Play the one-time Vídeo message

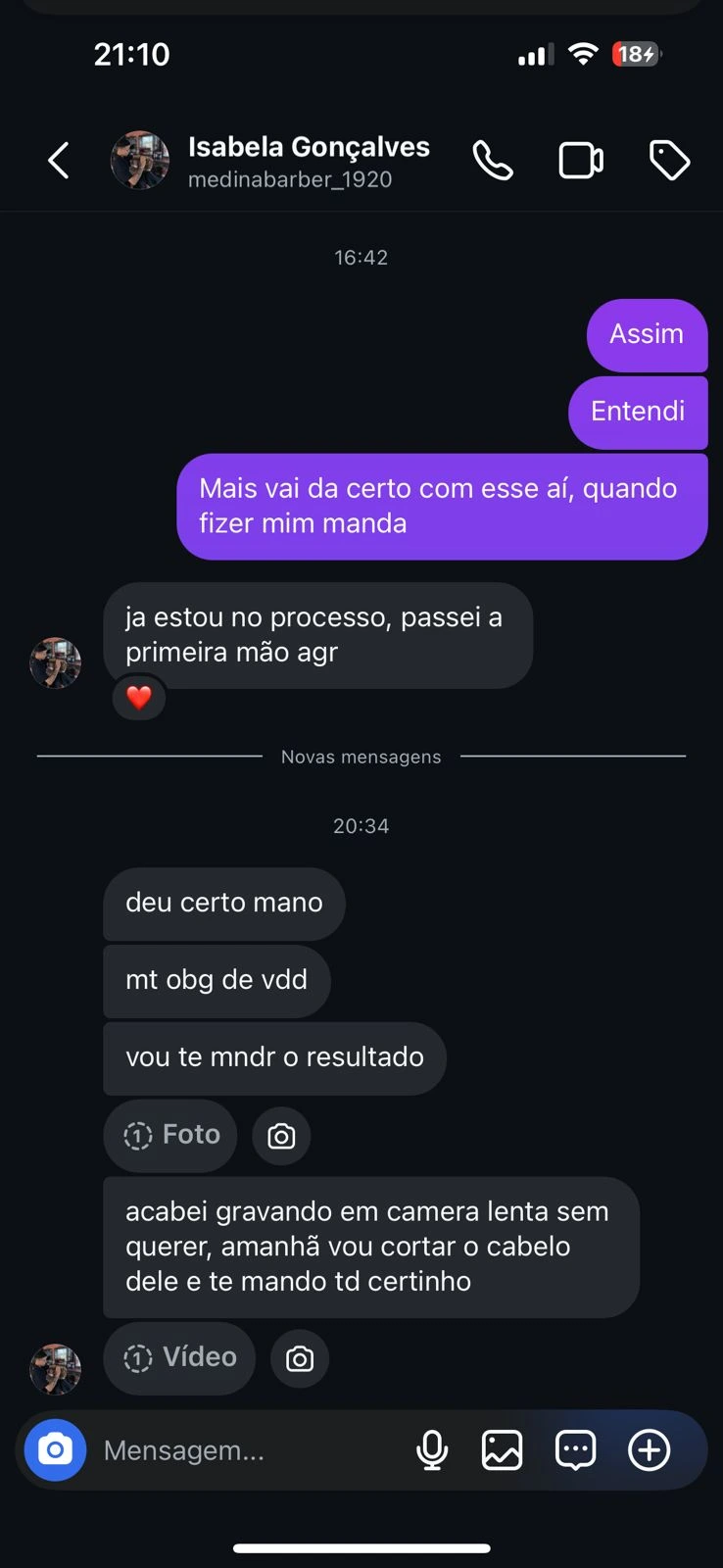(x=180, y=1357)
